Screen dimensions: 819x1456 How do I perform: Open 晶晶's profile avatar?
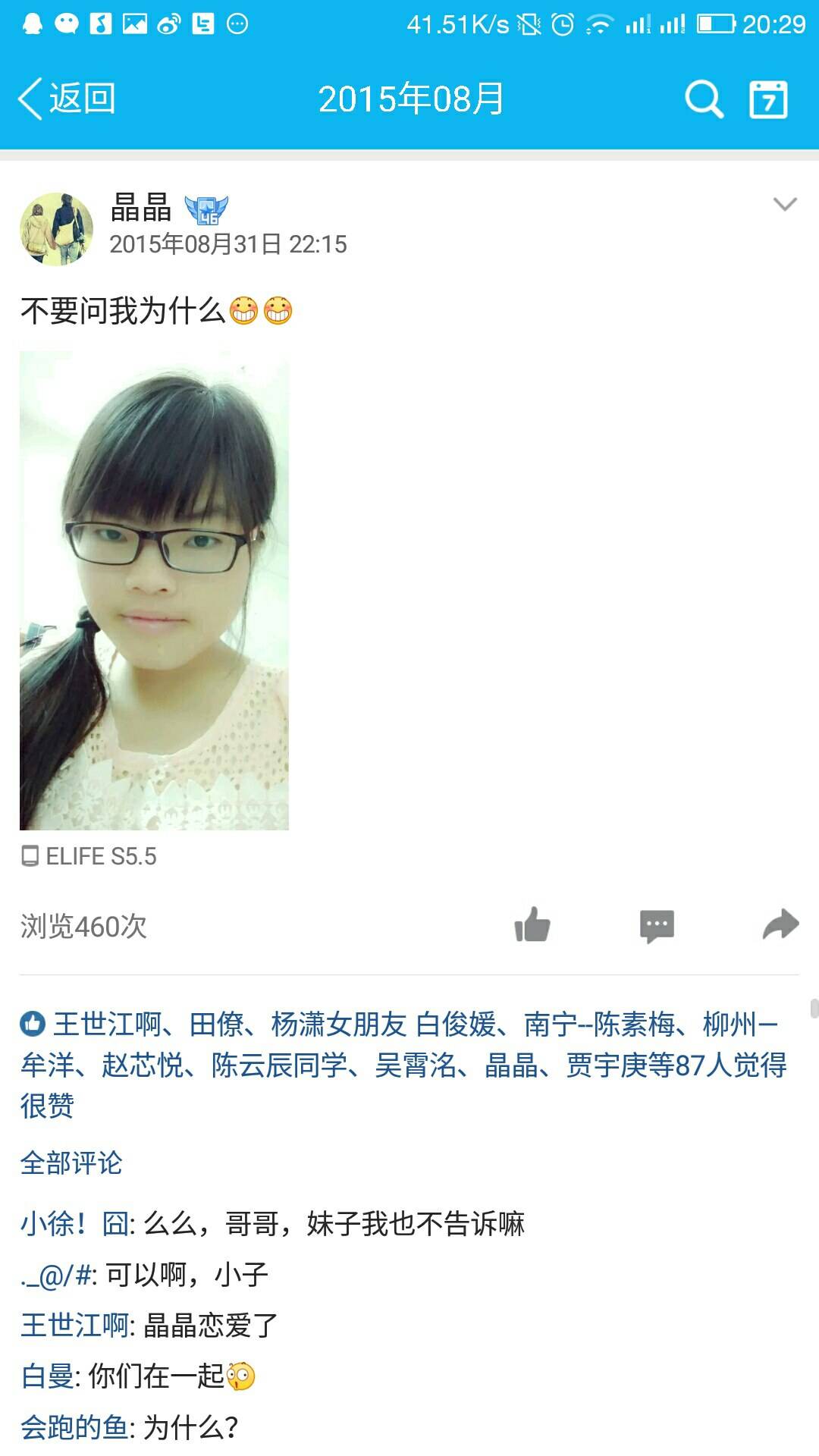coord(56,228)
